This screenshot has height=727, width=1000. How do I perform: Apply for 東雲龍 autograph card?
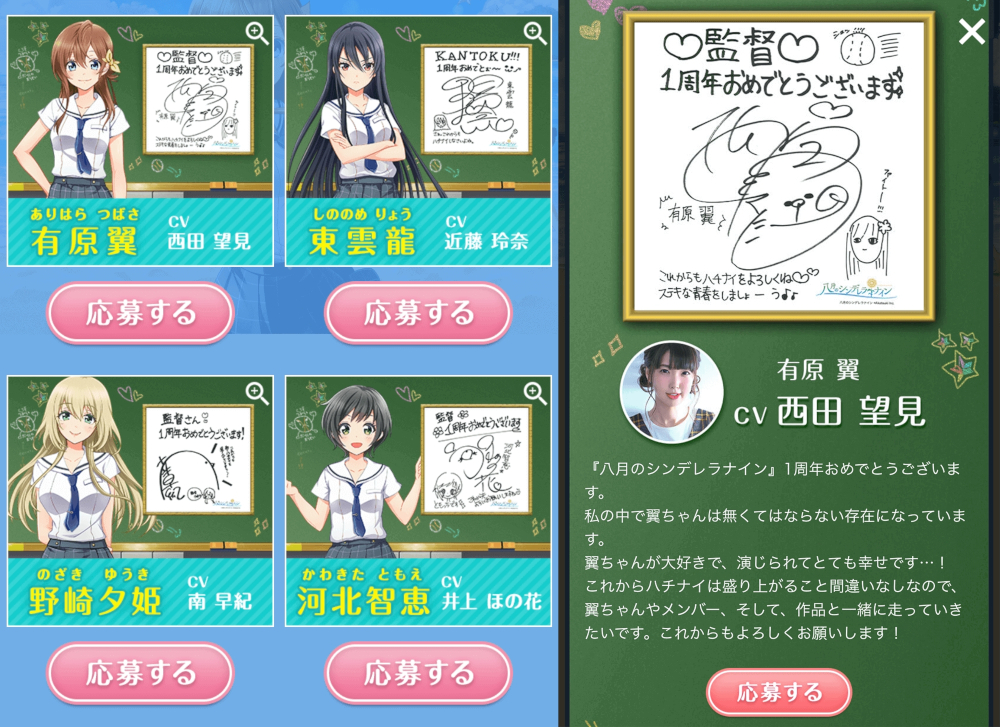pyautogui.click(x=418, y=313)
